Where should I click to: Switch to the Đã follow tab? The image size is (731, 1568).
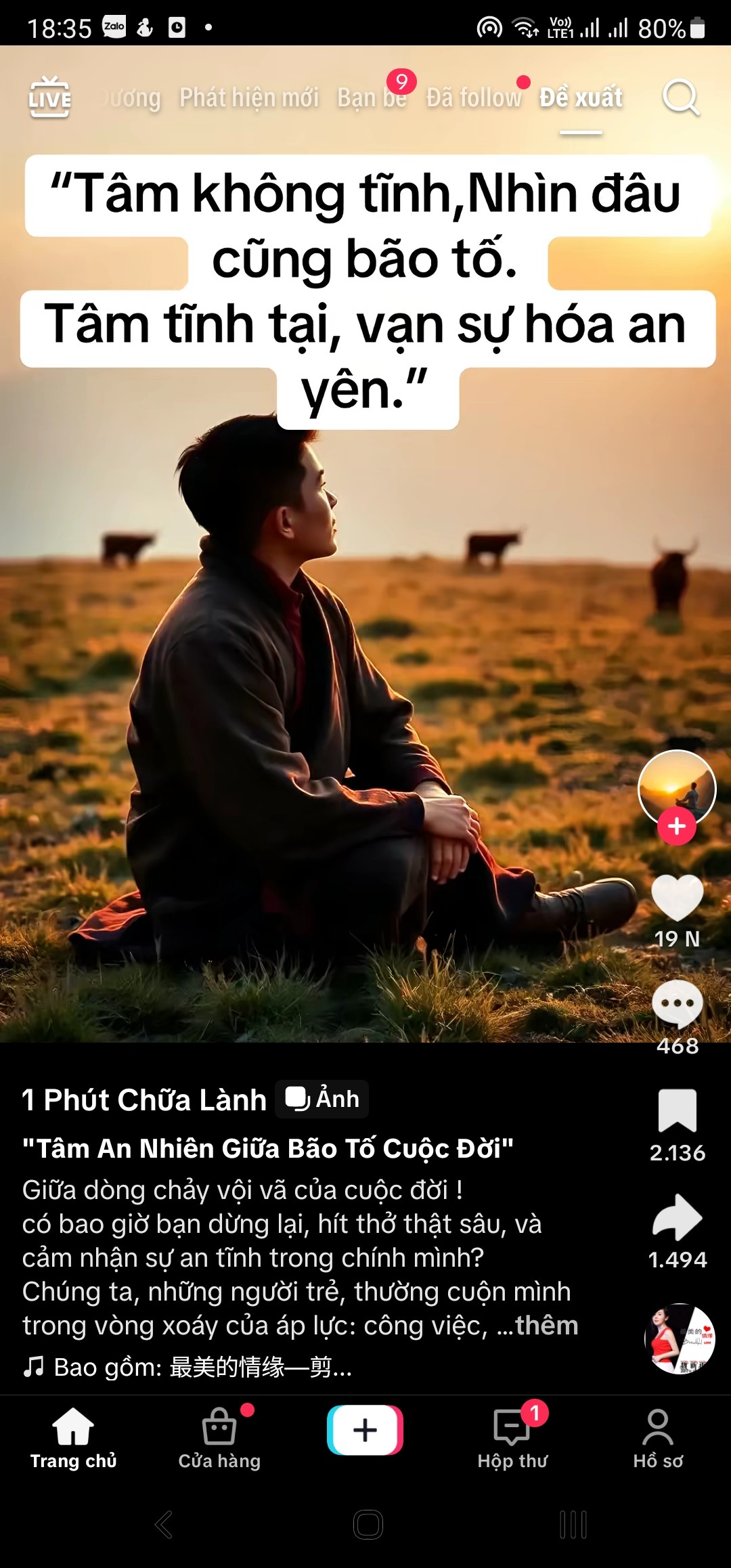coord(474,97)
